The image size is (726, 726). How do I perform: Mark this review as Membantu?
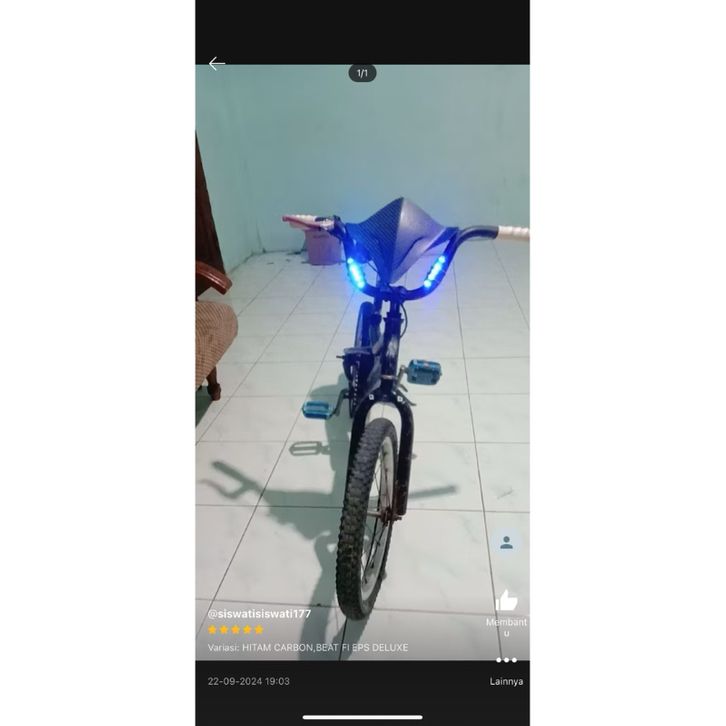click(507, 602)
